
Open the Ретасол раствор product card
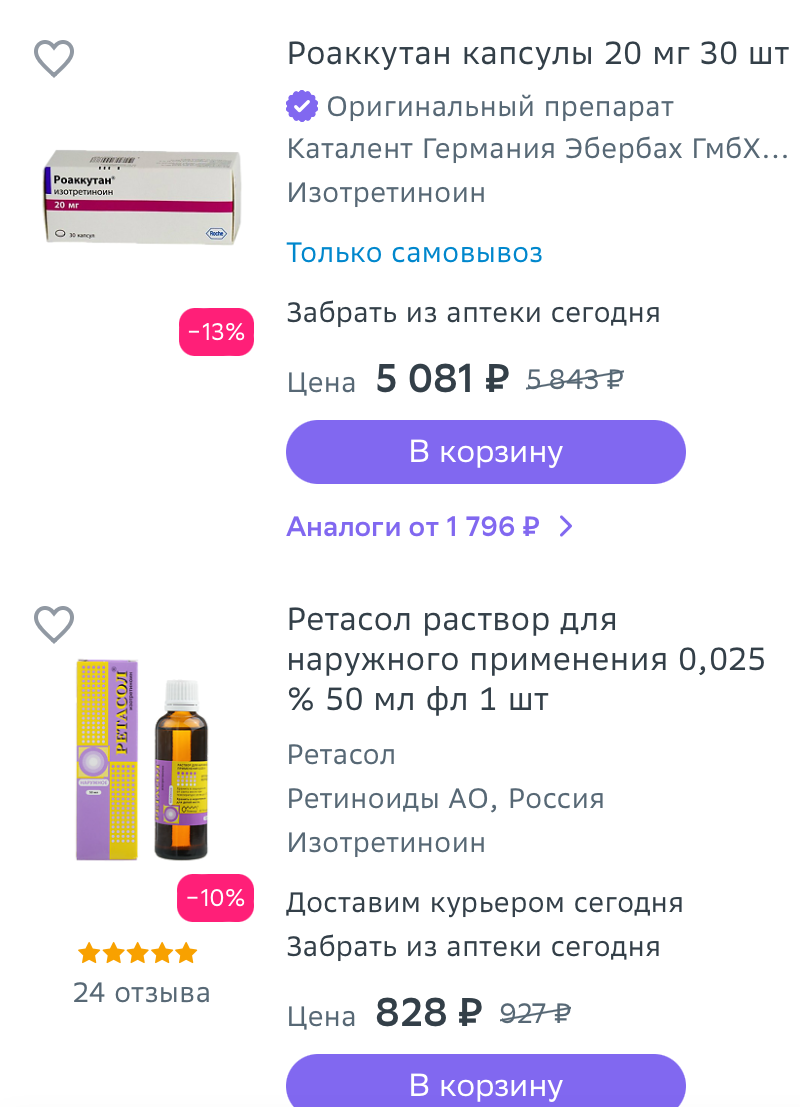(525, 660)
